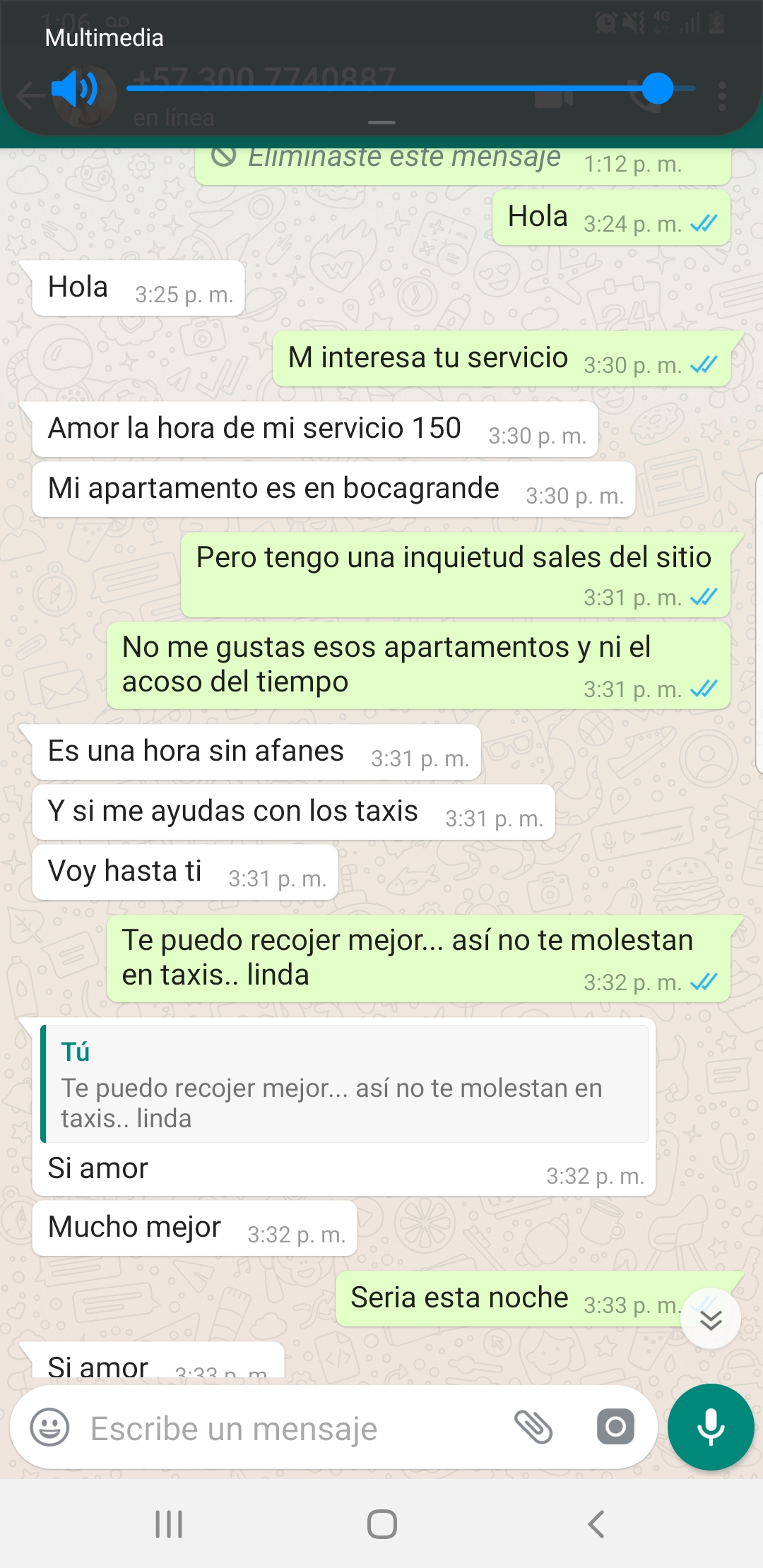The height and width of the screenshot is (1568, 763).
Task: Open the camera from the chat bar
Action: click(615, 1427)
